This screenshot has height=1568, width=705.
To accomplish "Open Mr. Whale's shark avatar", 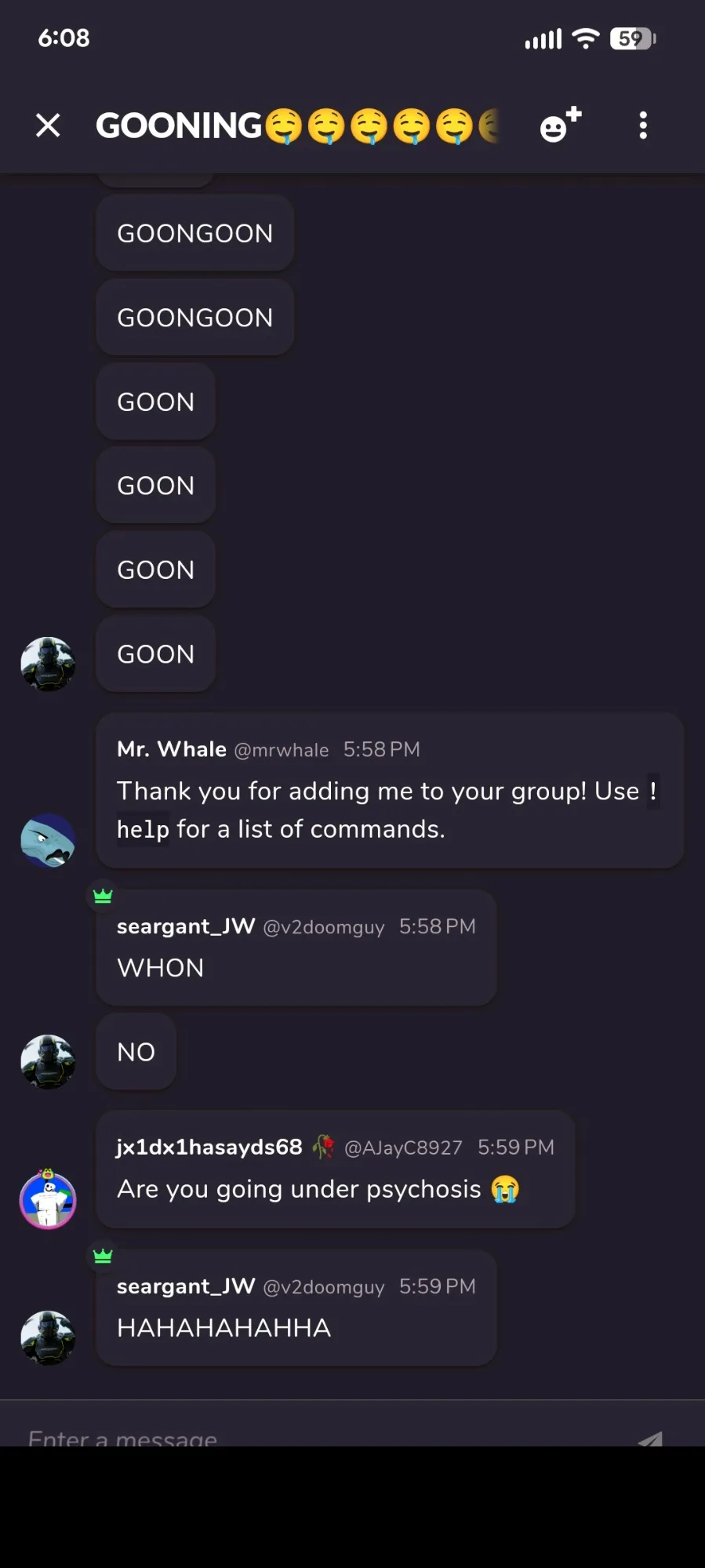I will (x=48, y=840).
